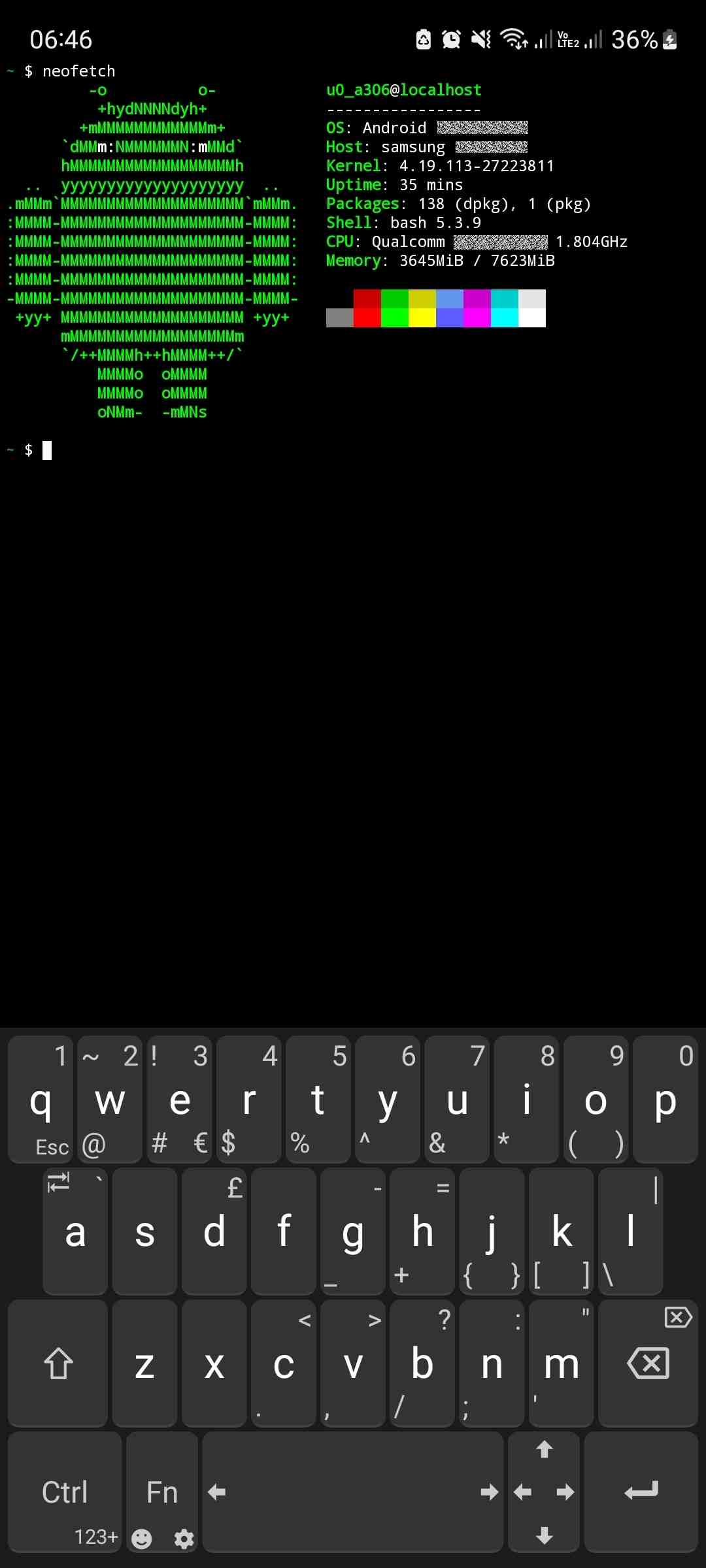Image resolution: width=706 pixels, height=1568 pixels.
Task: Toggle the shift key
Action: click(x=58, y=1363)
